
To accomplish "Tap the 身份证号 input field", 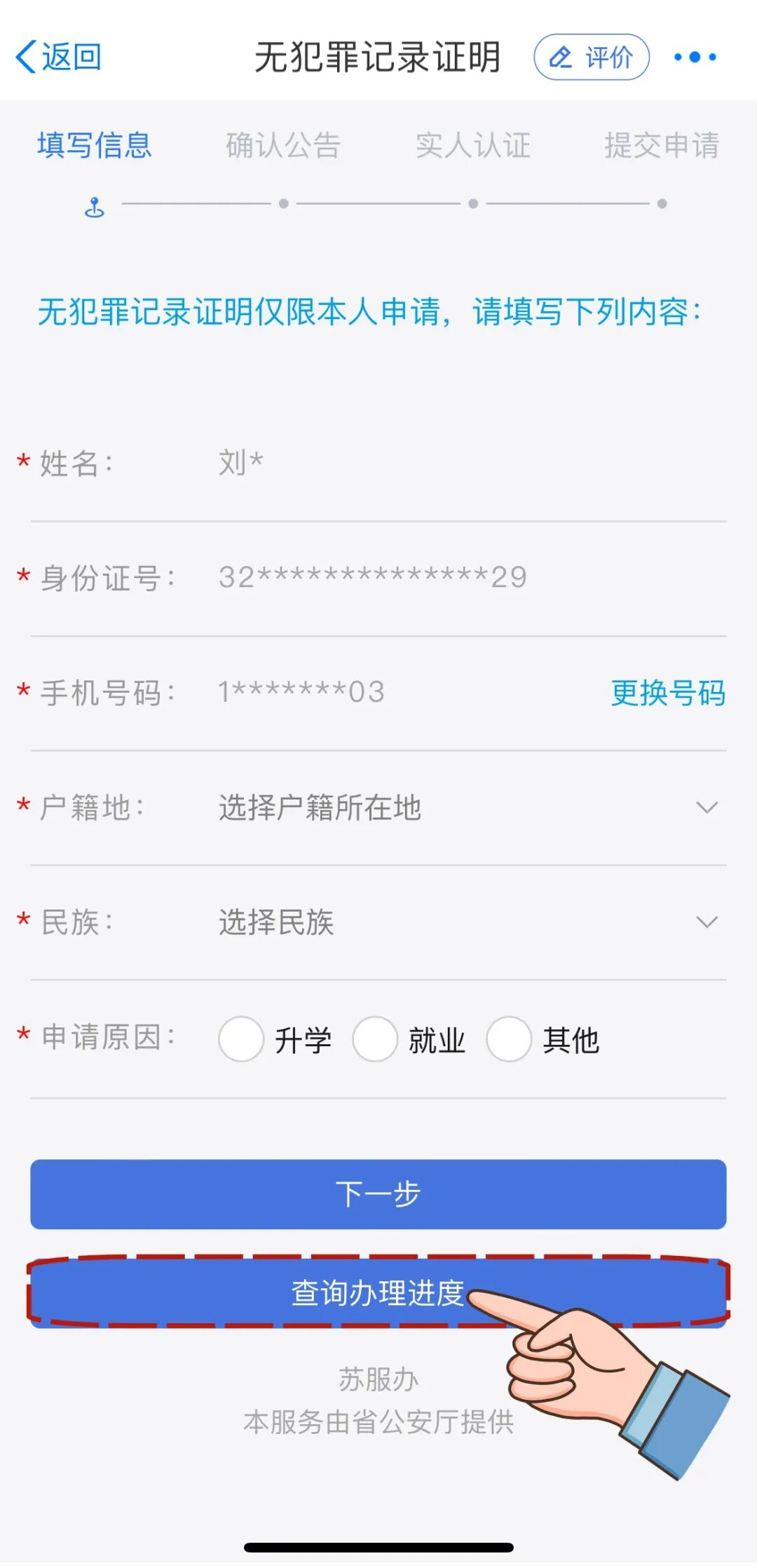I will pos(371,576).
